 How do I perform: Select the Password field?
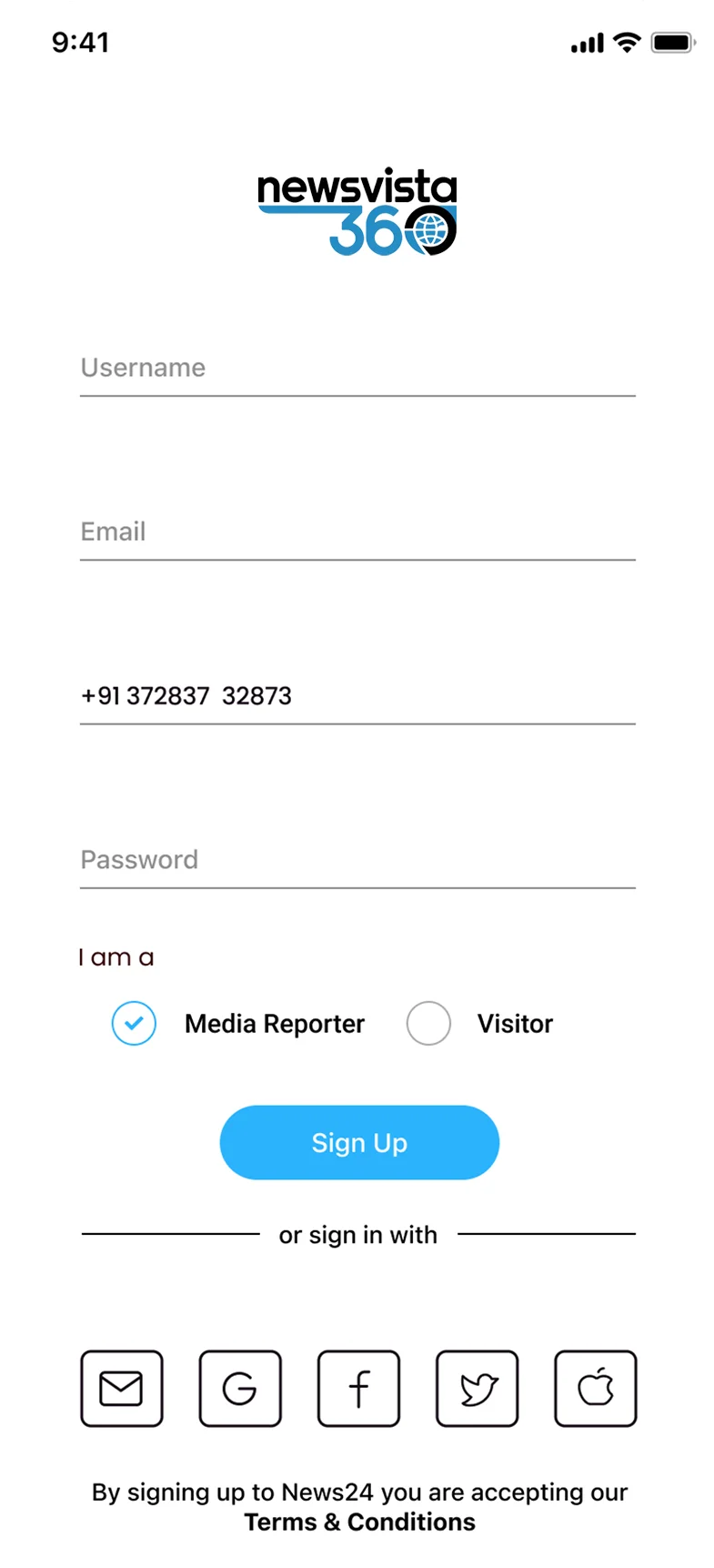pyautogui.click(x=357, y=860)
